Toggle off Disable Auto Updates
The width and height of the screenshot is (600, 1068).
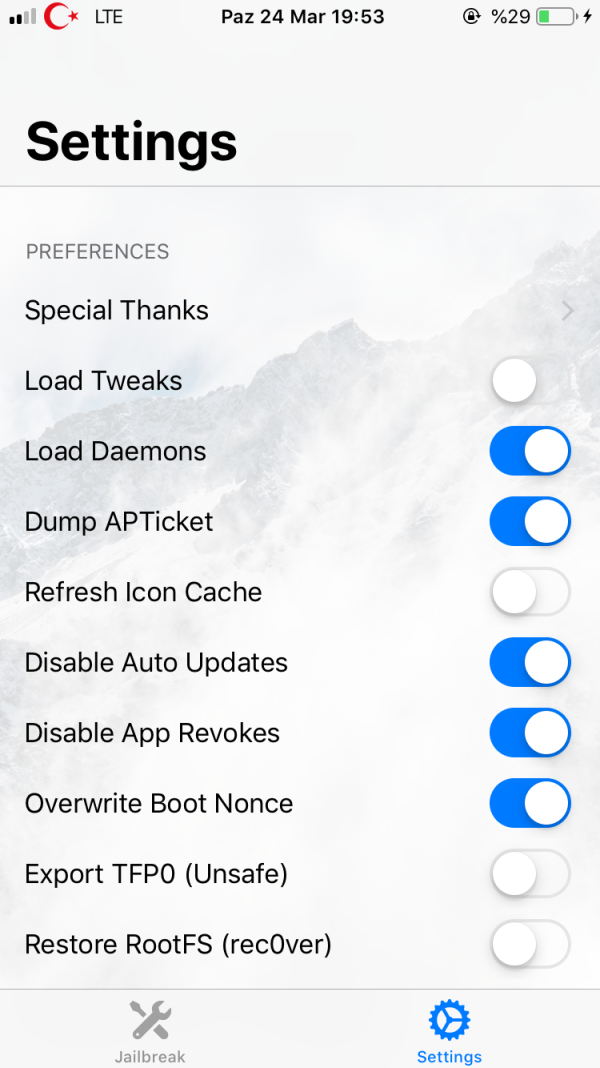(x=529, y=662)
